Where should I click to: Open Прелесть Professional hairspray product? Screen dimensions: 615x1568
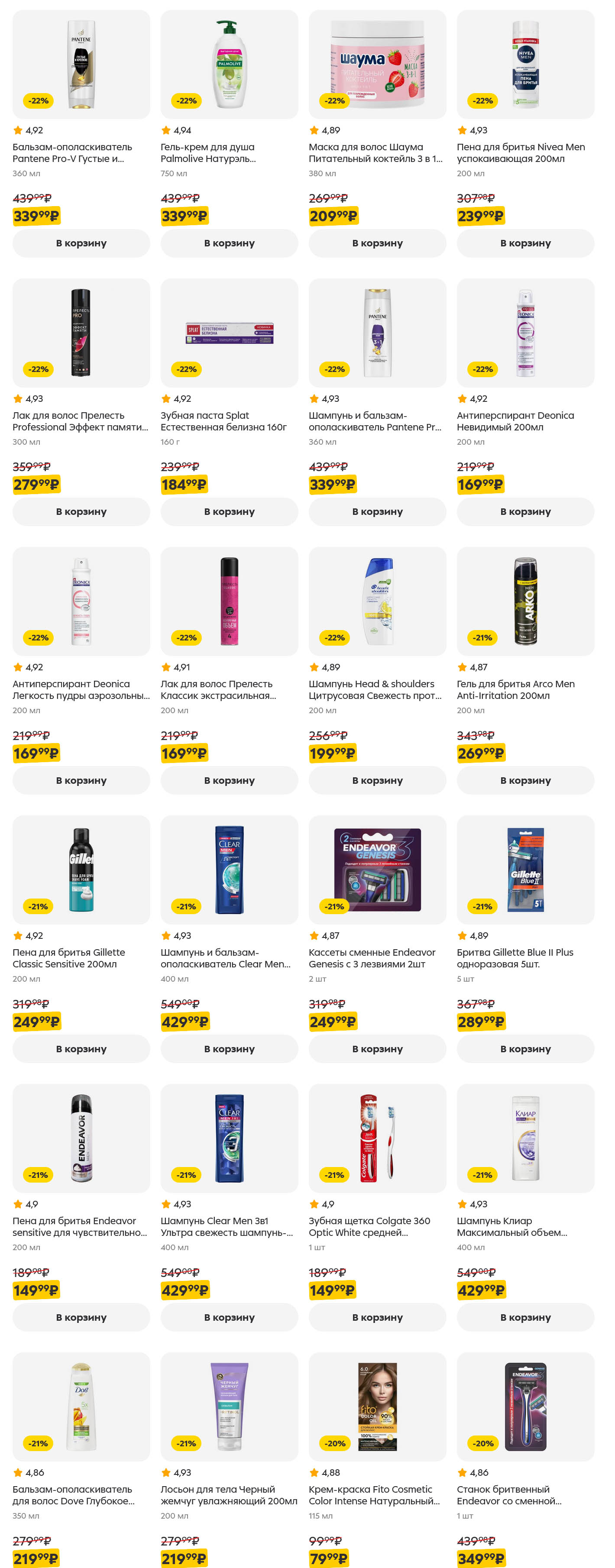click(x=81, y=333)
